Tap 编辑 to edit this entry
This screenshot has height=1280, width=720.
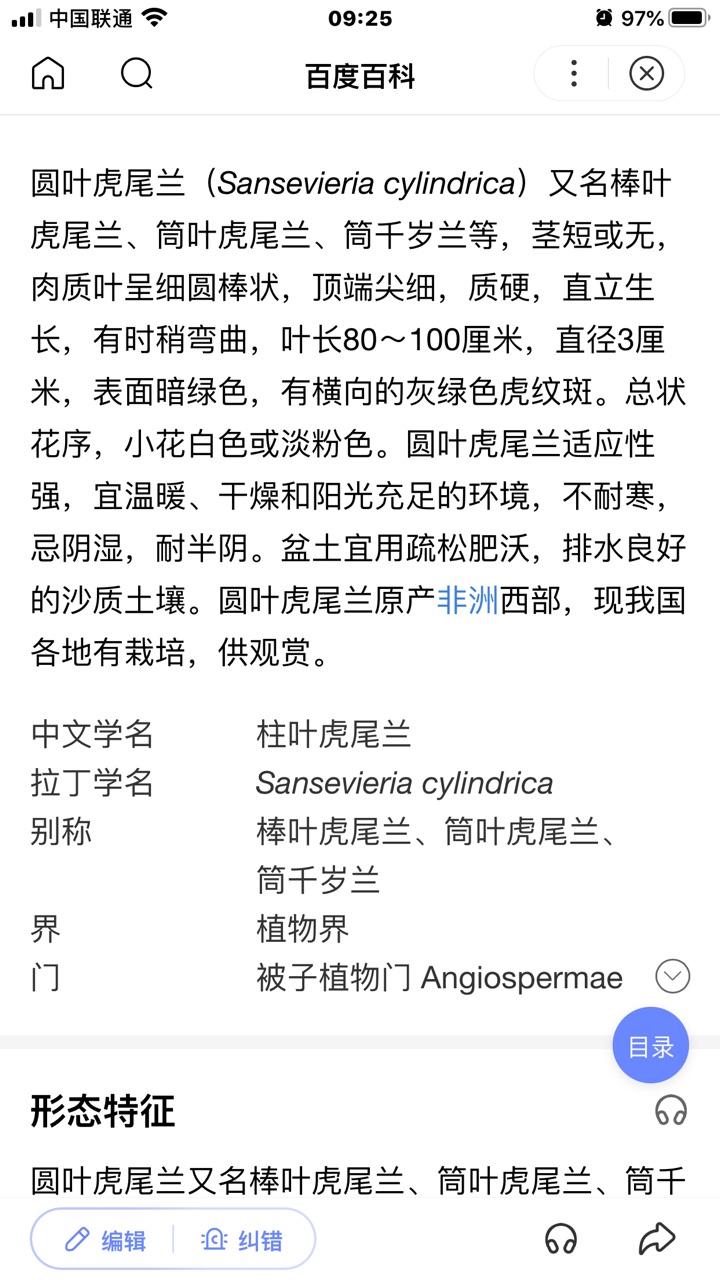click(105, 1241)
